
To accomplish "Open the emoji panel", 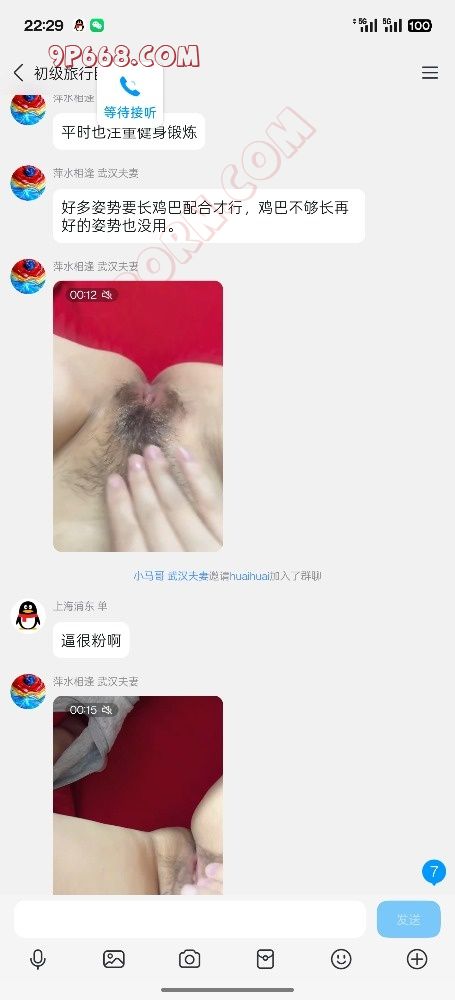I will coord(341,959).
